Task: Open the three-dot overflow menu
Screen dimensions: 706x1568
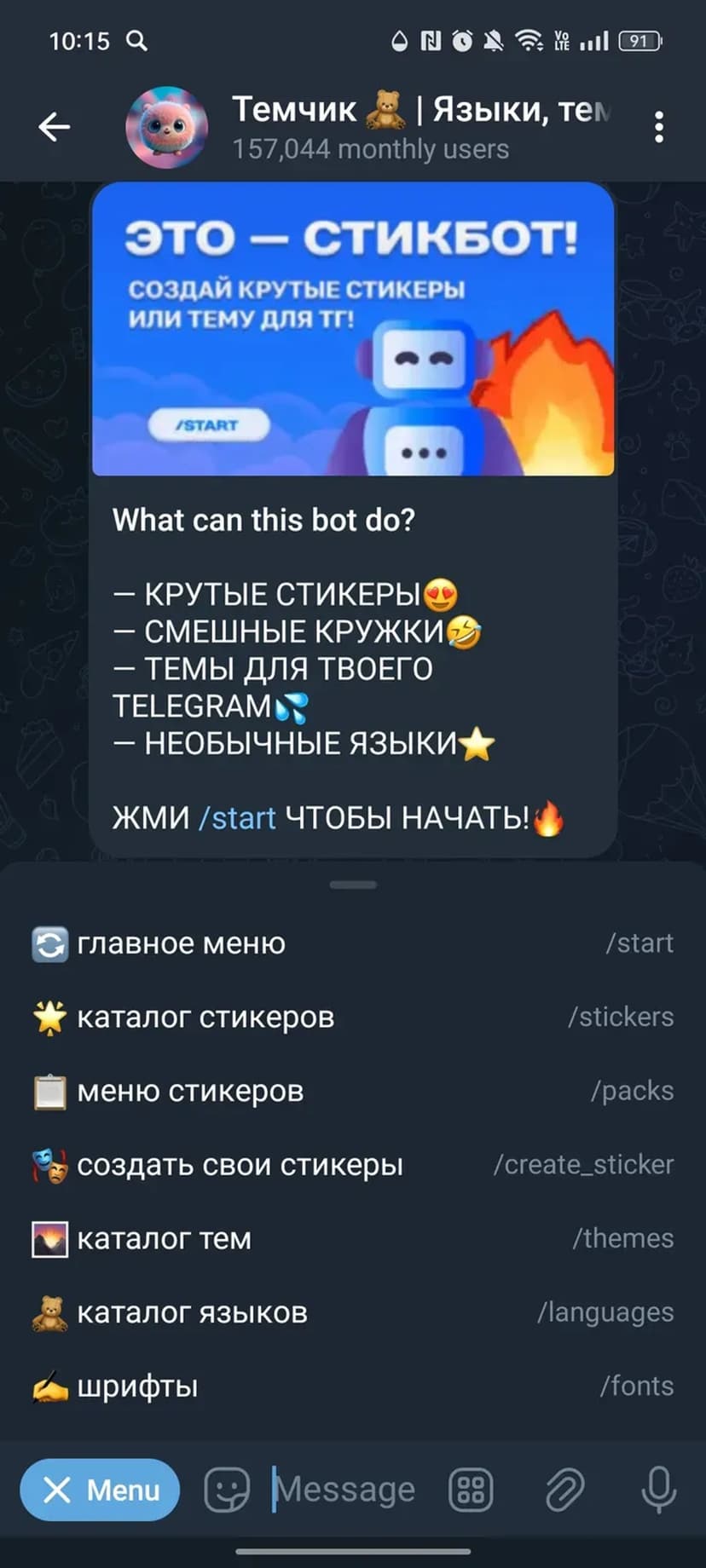Action: [658, 127]
